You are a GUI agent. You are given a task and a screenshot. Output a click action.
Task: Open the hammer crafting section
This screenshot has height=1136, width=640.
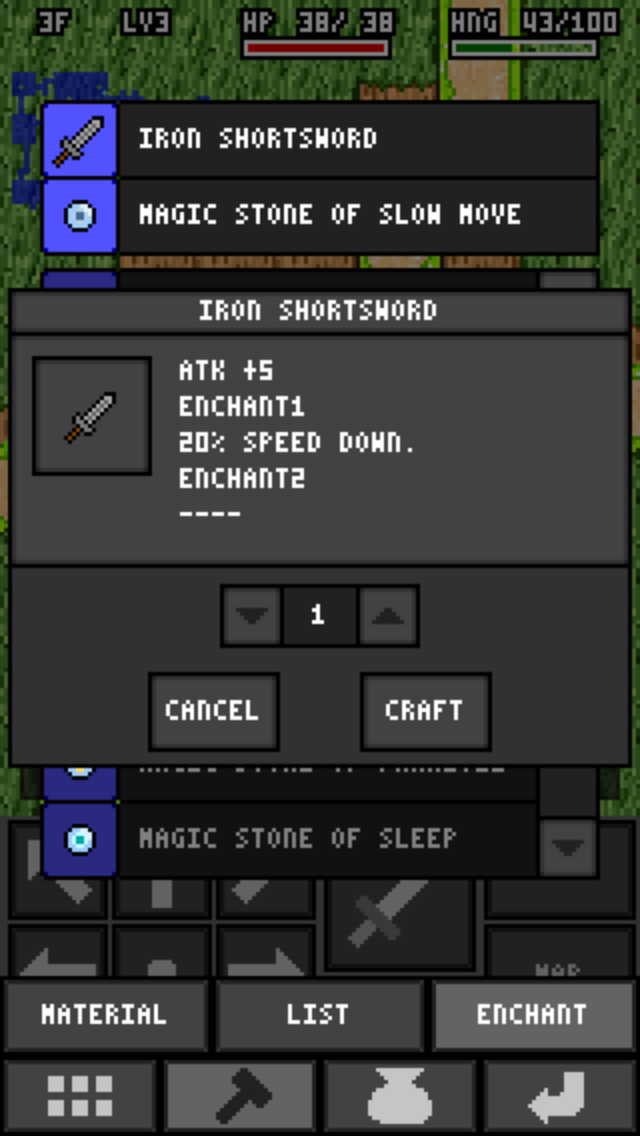coord(240,1097)
